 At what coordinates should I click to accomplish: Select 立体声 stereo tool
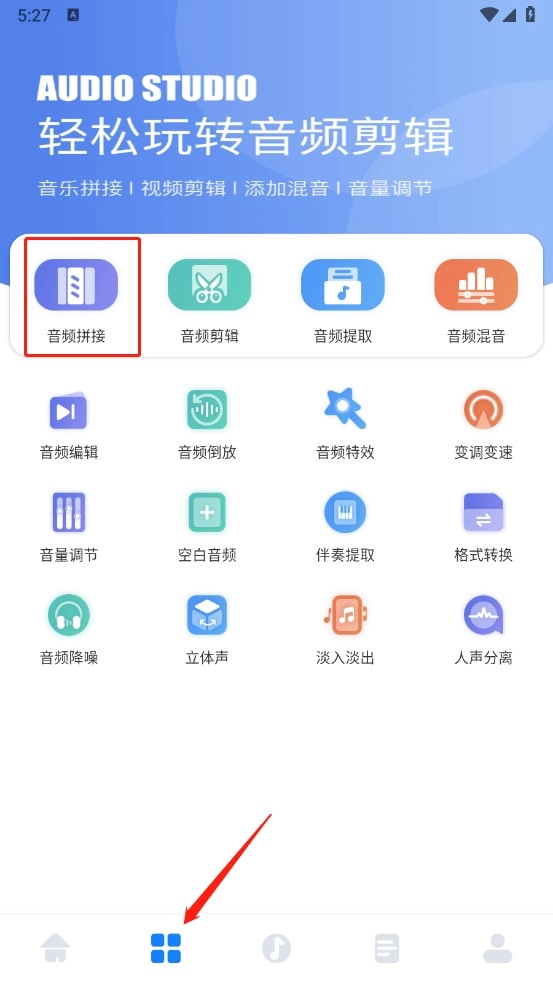pyautogui.click(x=207, y=631)
